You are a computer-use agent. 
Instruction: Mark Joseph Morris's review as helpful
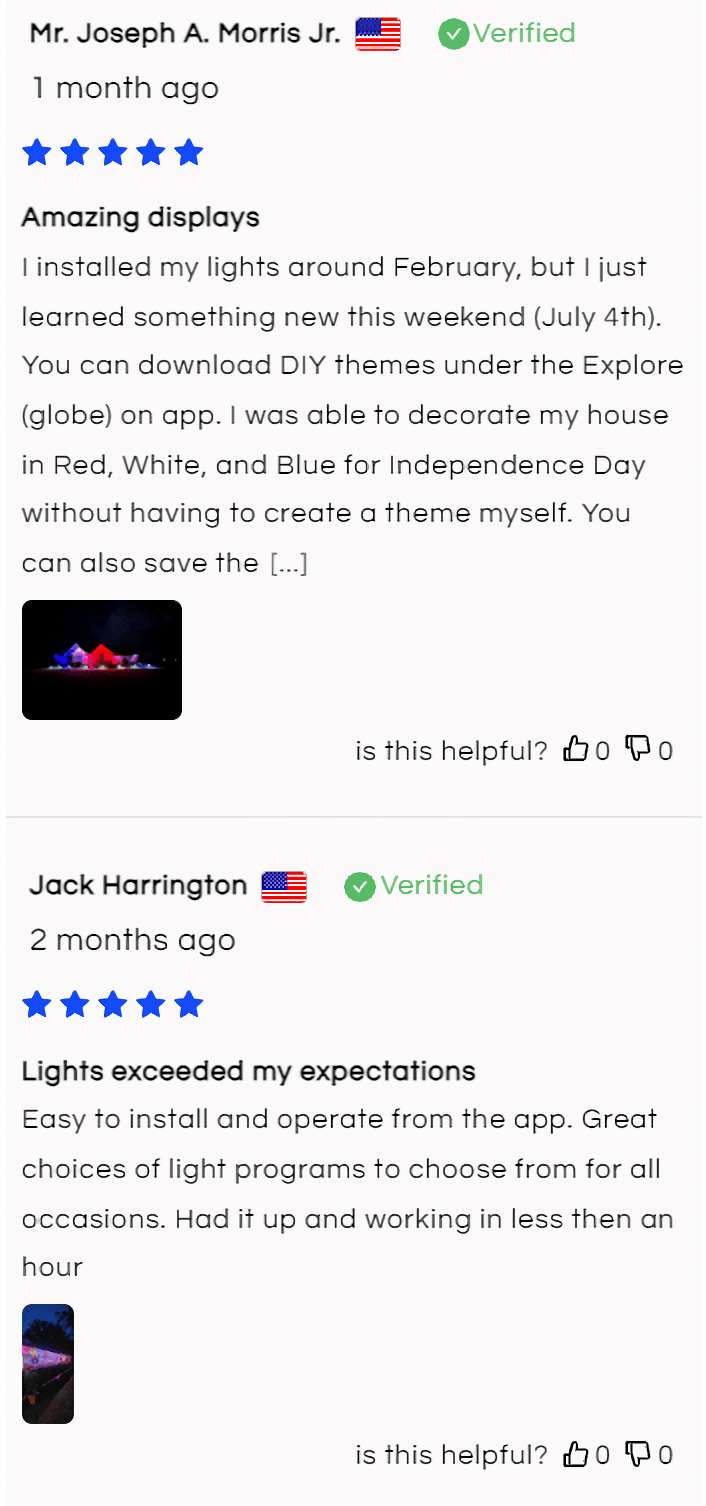[x=576, y=749]
